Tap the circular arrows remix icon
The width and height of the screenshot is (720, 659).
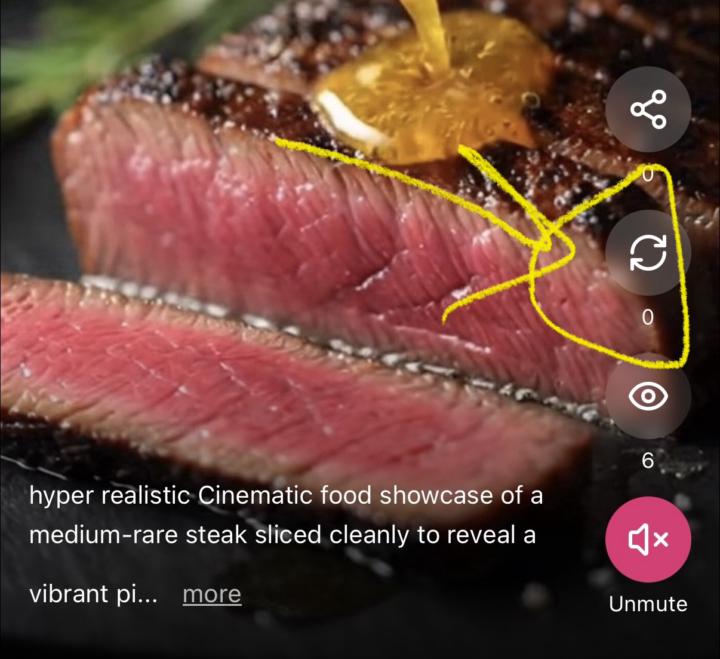pyautogui.click(x=648, y=253)
